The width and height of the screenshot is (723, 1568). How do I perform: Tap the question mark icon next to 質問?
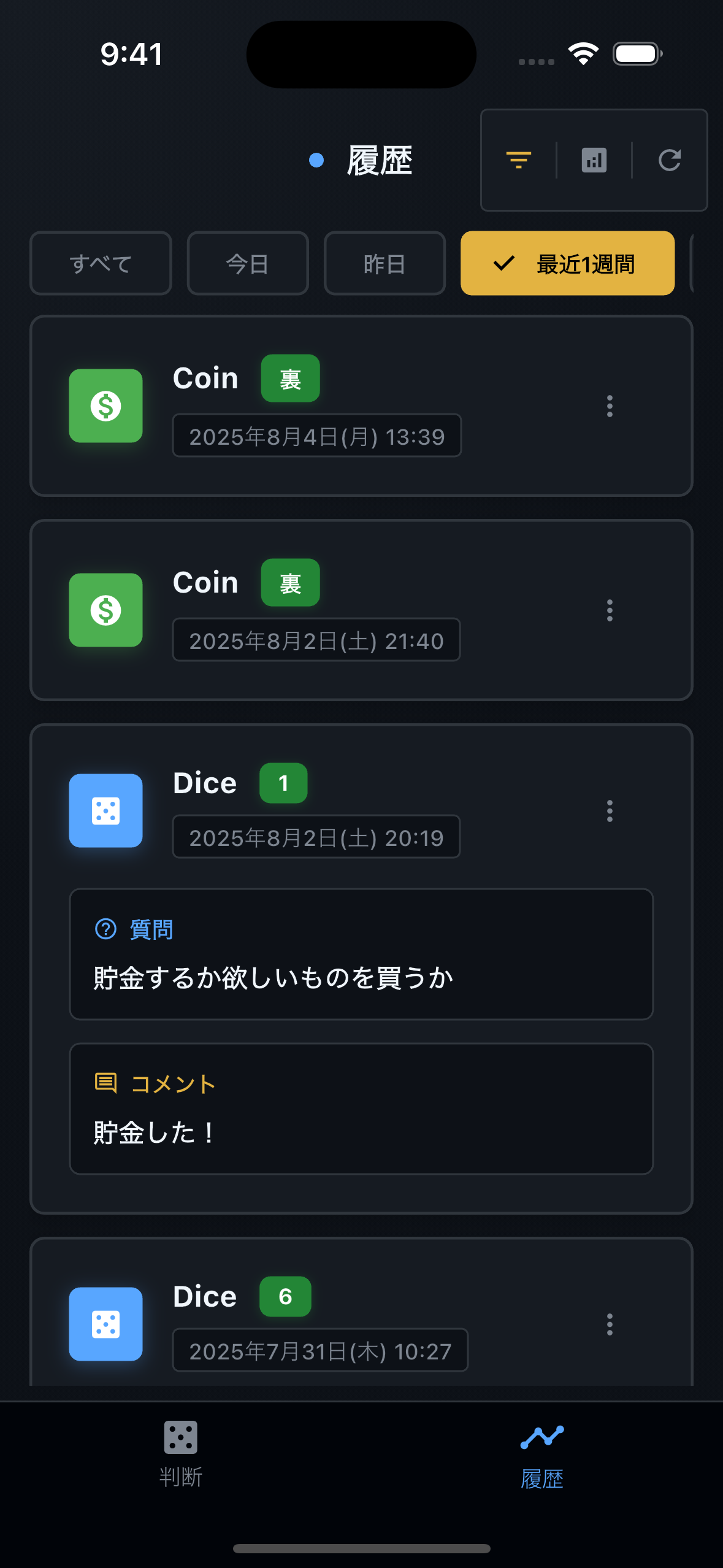(x=105, y=929)
